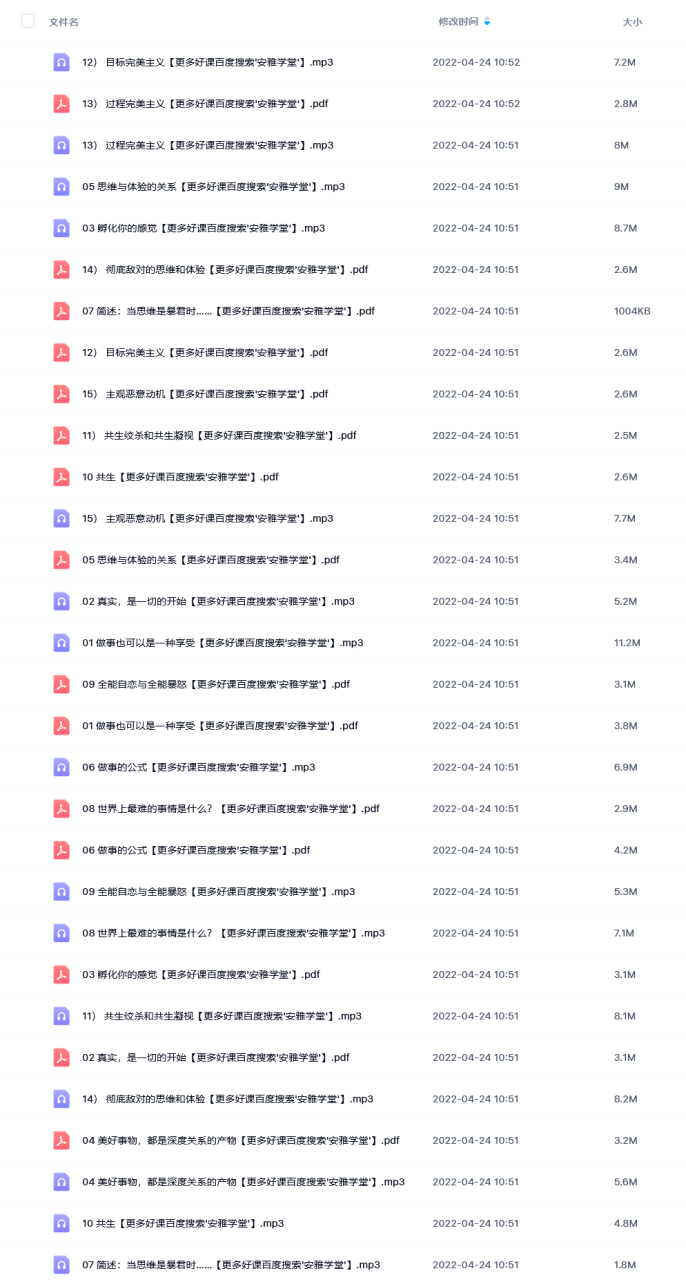Open 10 共生 pdf file
Screen dimensions: 686x1280
point(180,477)
